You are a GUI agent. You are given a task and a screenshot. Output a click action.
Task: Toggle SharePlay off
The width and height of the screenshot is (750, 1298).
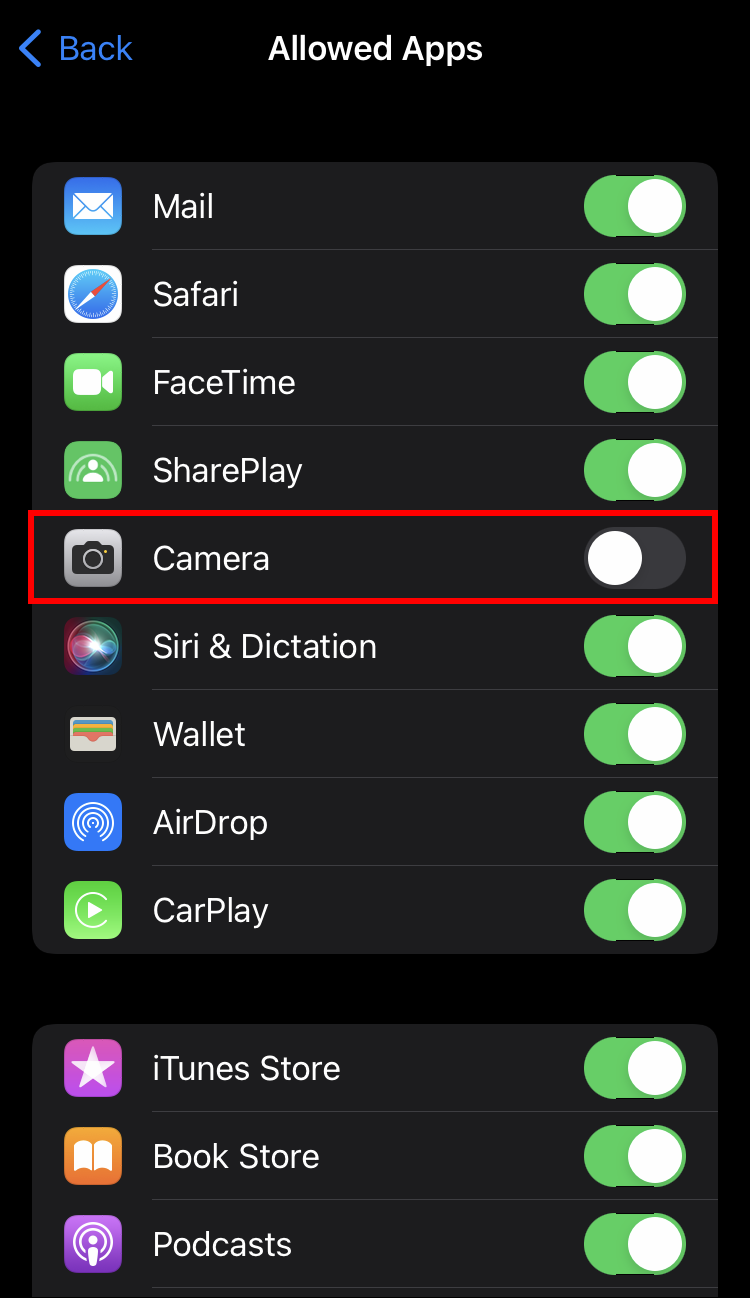tap(634, 471)
